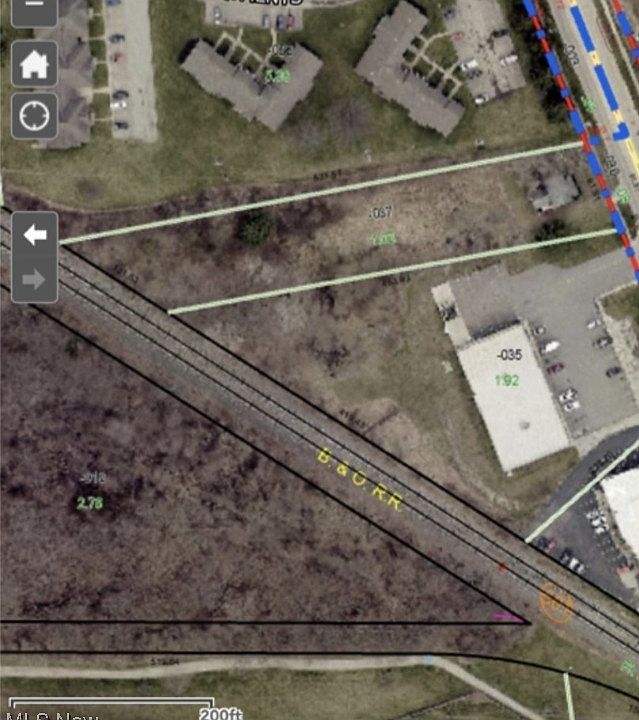Go back to the previous map extent
639x720 pixels.
(35, 236)
